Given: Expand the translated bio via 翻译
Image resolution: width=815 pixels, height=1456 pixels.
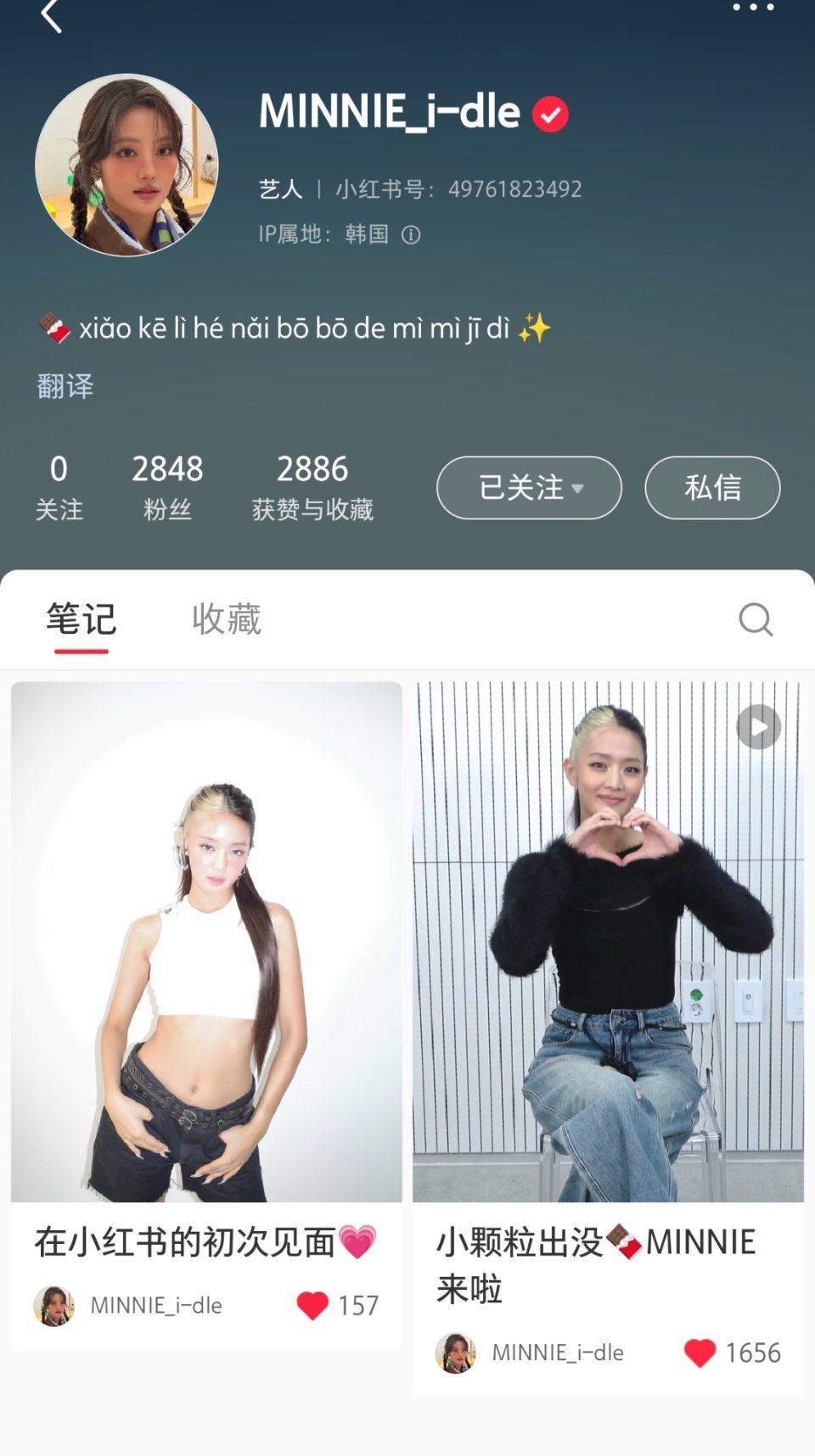Looking at the screenshot, I should pos(63,386).
